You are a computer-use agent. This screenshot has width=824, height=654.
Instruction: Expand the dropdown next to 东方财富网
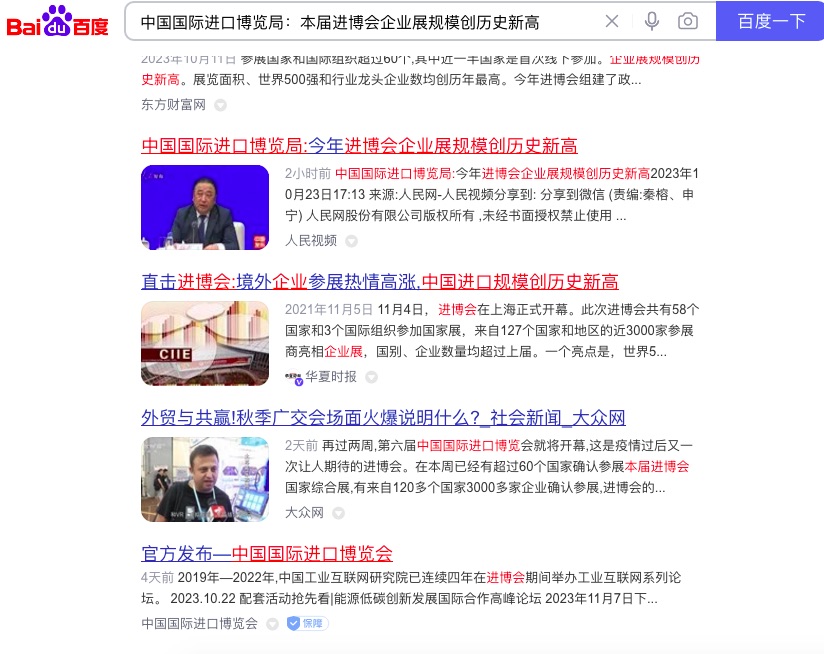click(x=221, y=105)
